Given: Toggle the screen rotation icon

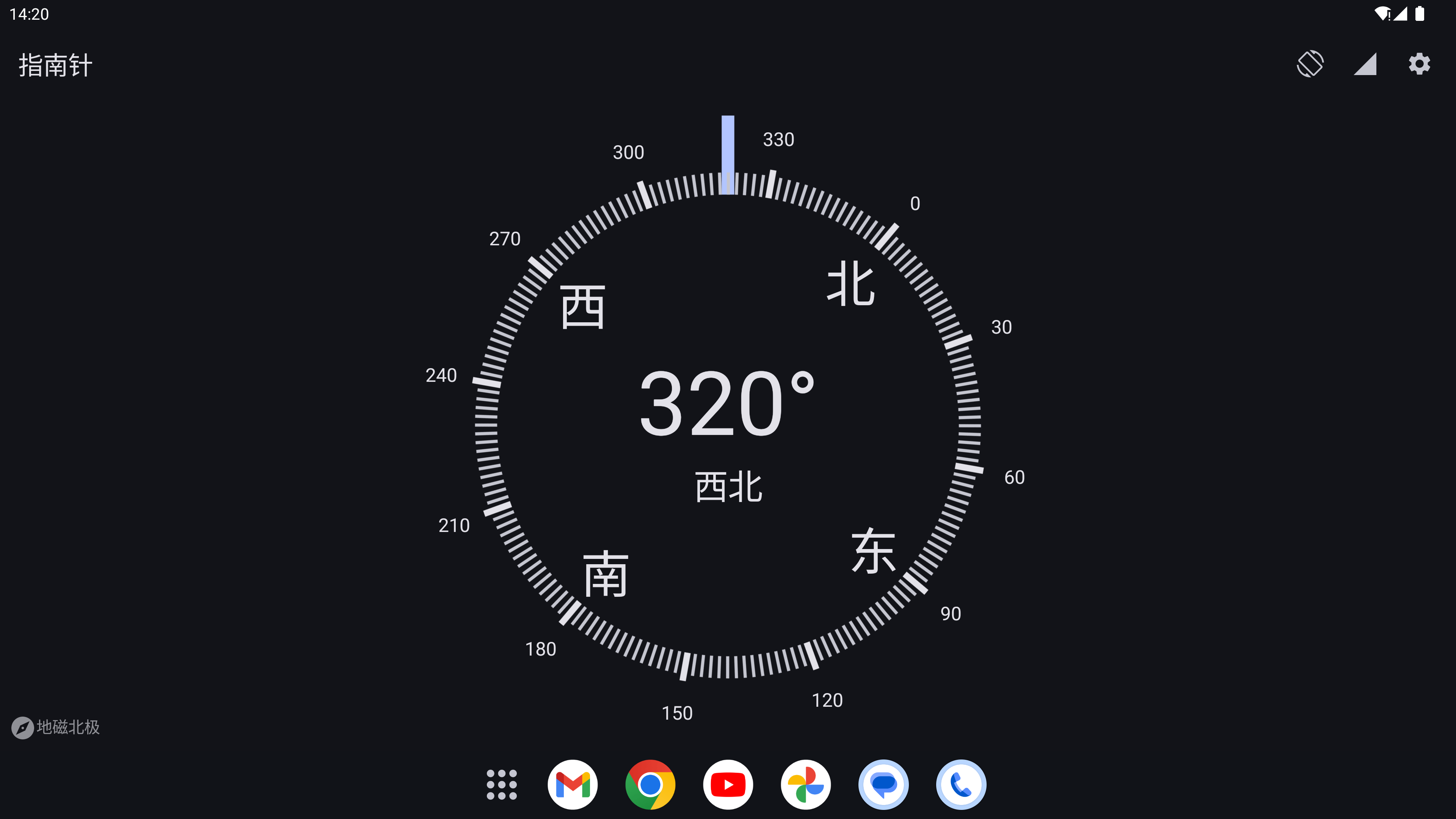Looking at the screenshot, I should [1310, 64].
